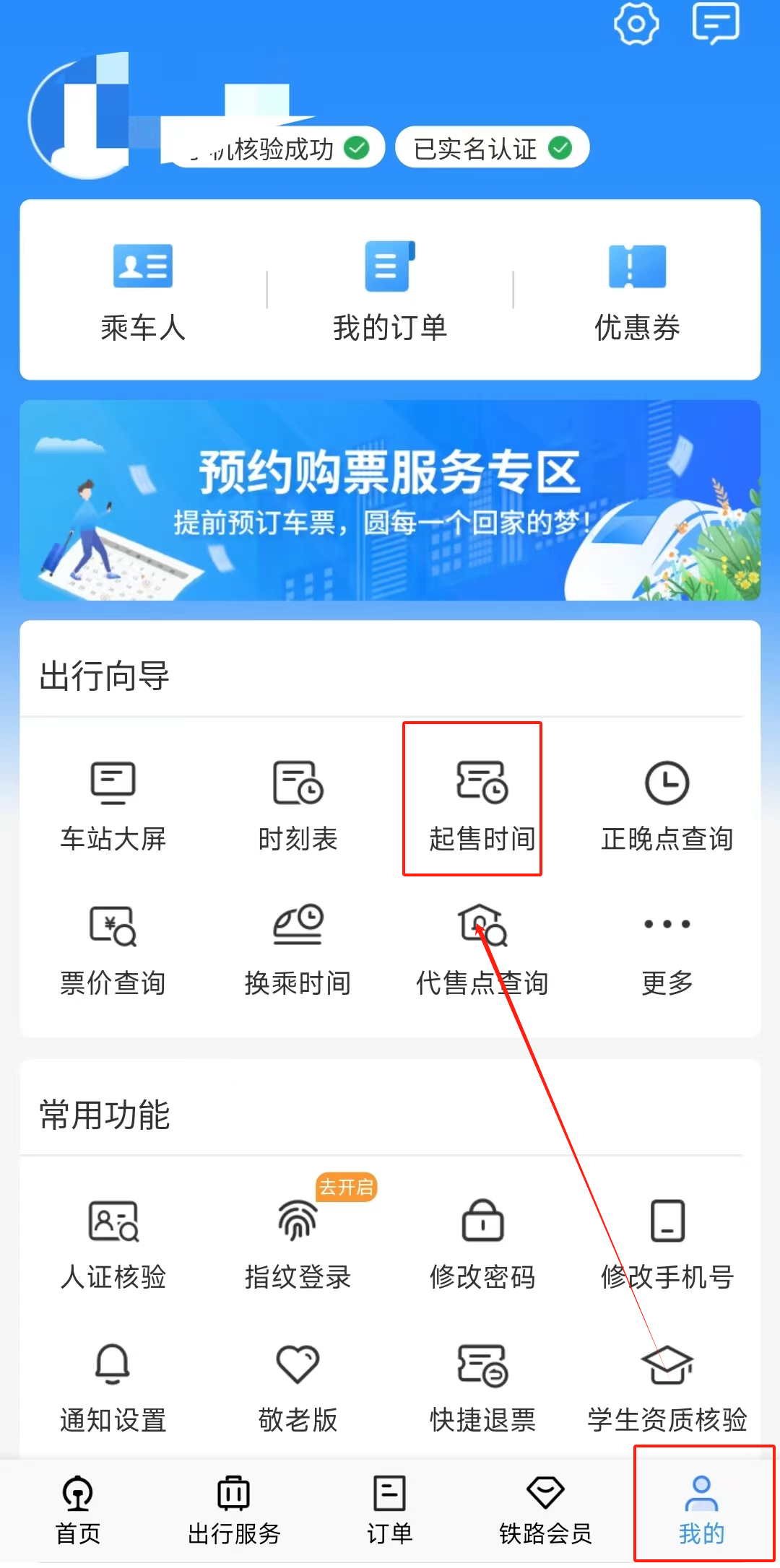Viewport: 780px width, 1568px height.
Task: Open the 设置 gear icon
Action: [636, 24]
